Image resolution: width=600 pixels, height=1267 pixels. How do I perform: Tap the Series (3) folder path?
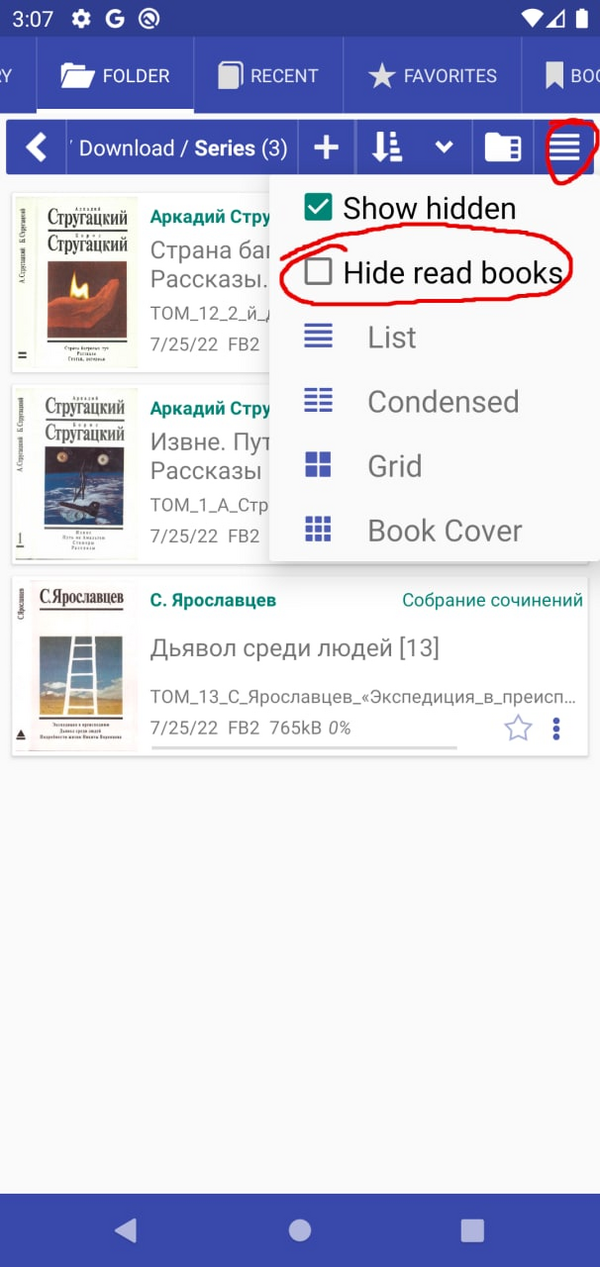(x=240, y=148)
